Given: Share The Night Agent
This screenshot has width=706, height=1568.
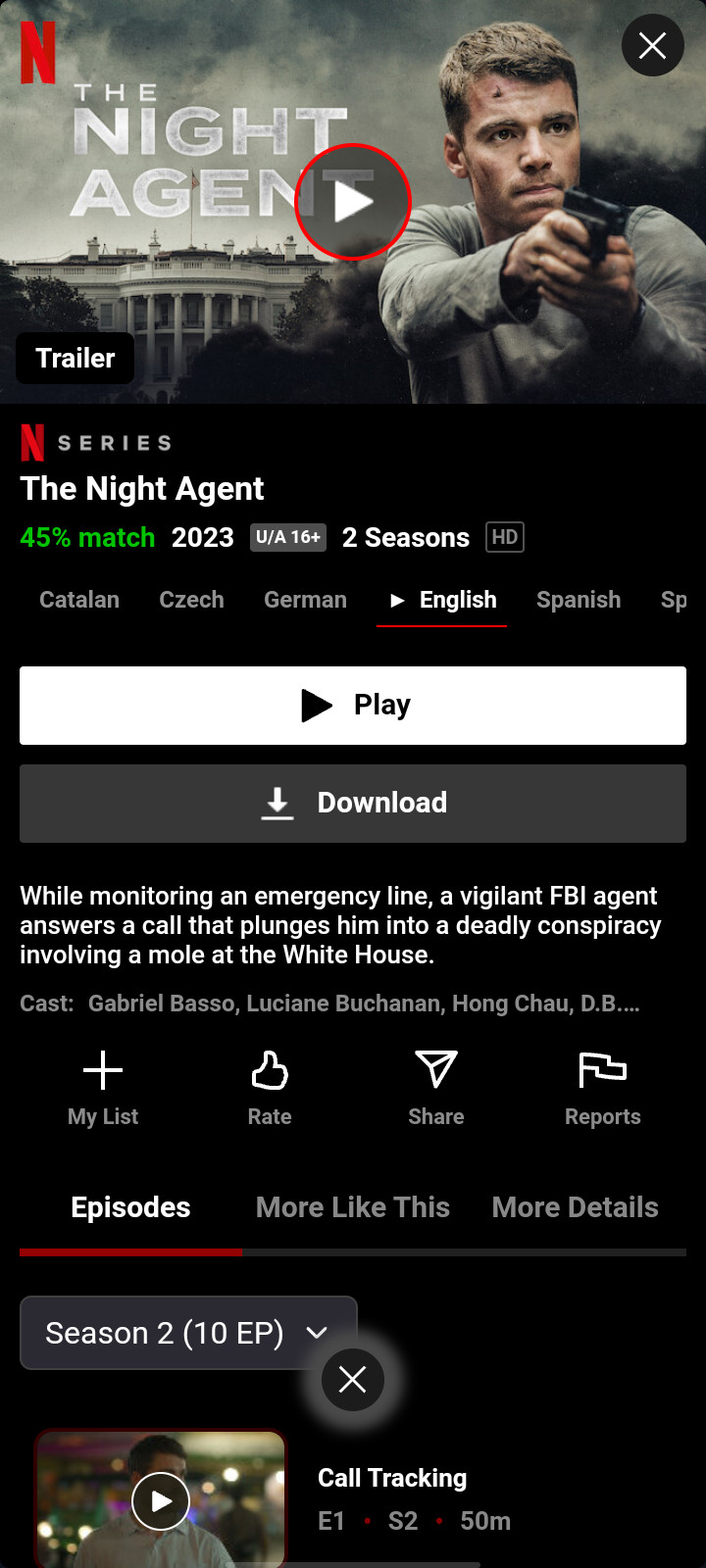Looking at the screenshot, I should [x=436, y=1088].
